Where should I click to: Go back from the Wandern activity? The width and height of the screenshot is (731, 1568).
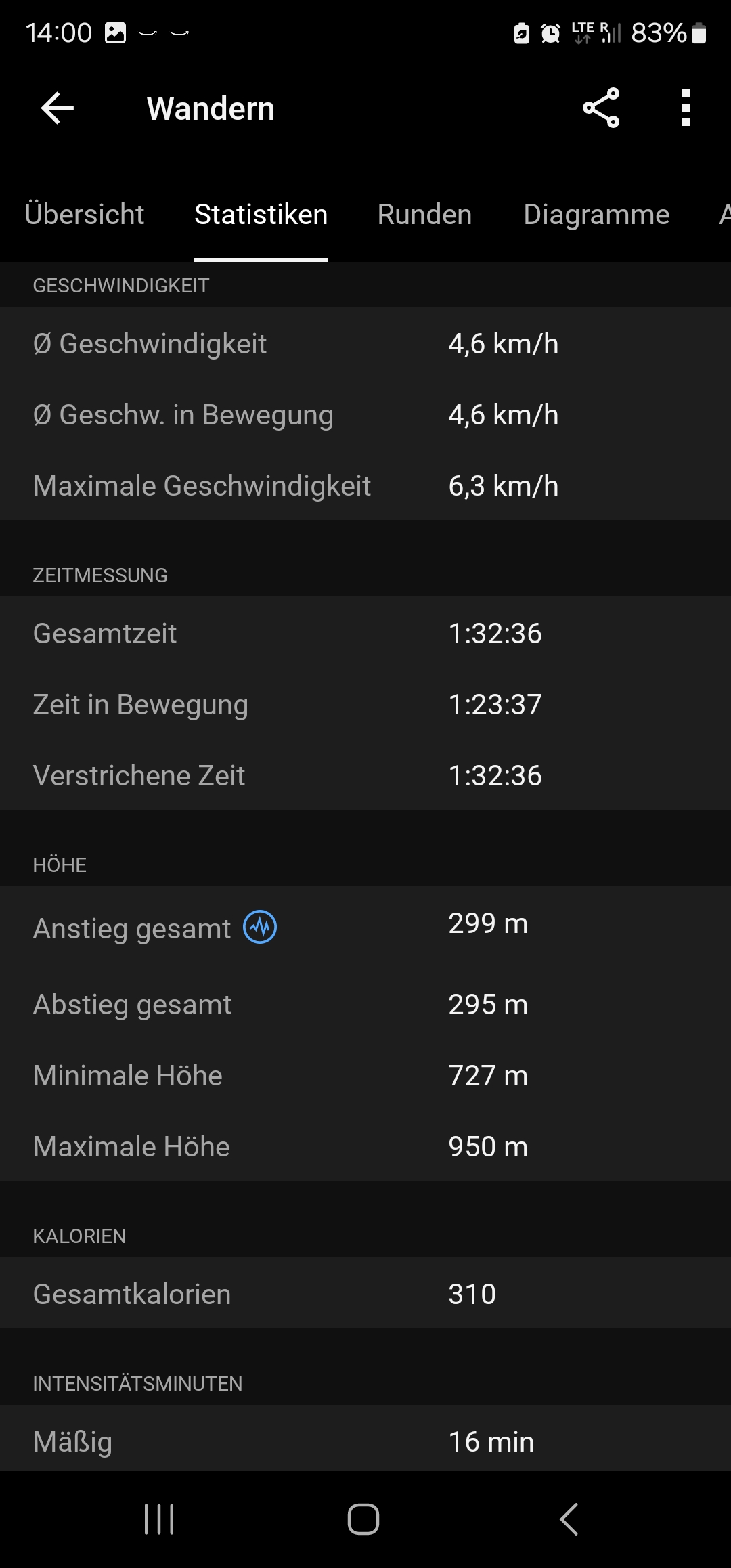[58, 108]
